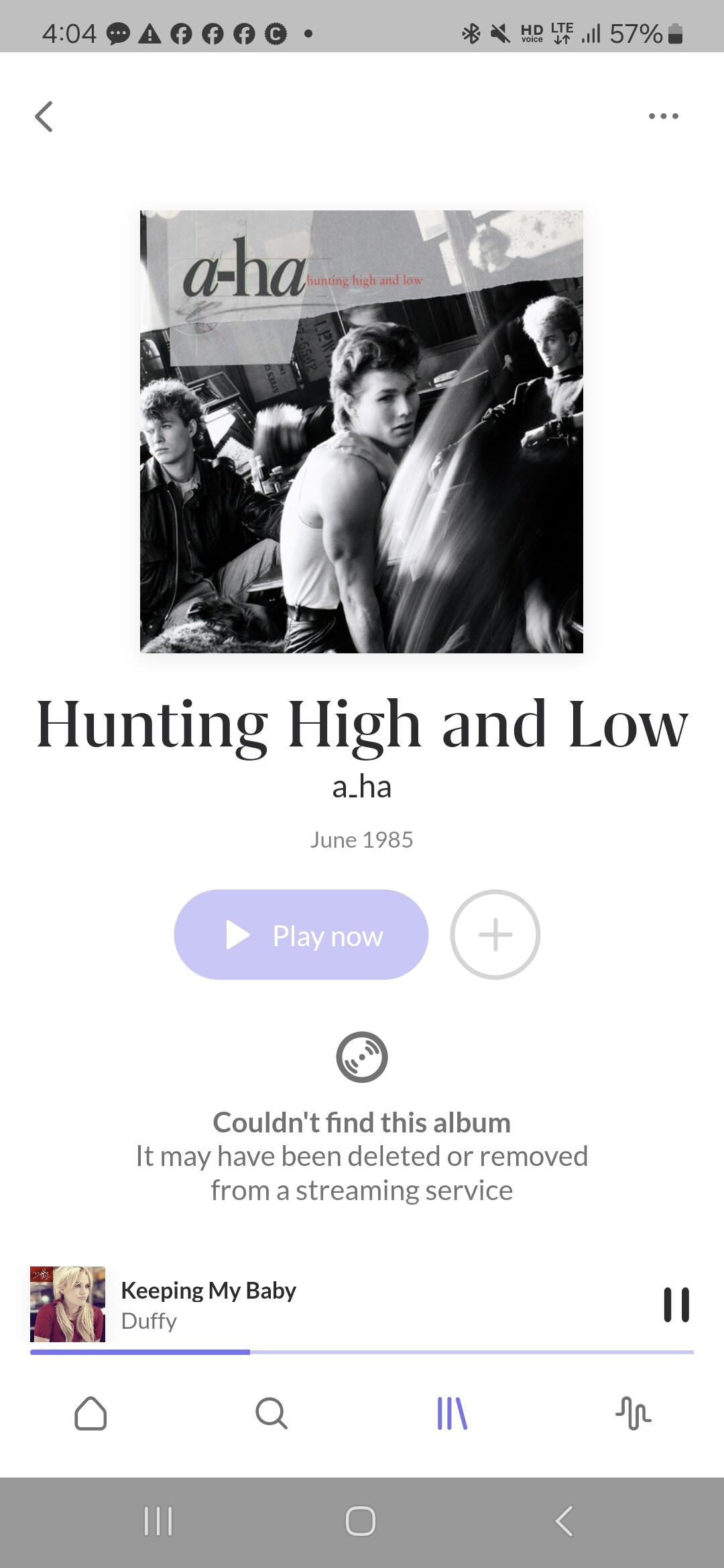The image size is (724, 1568).
Task: Switch to the Library tab
Action: click(452, 1413)
